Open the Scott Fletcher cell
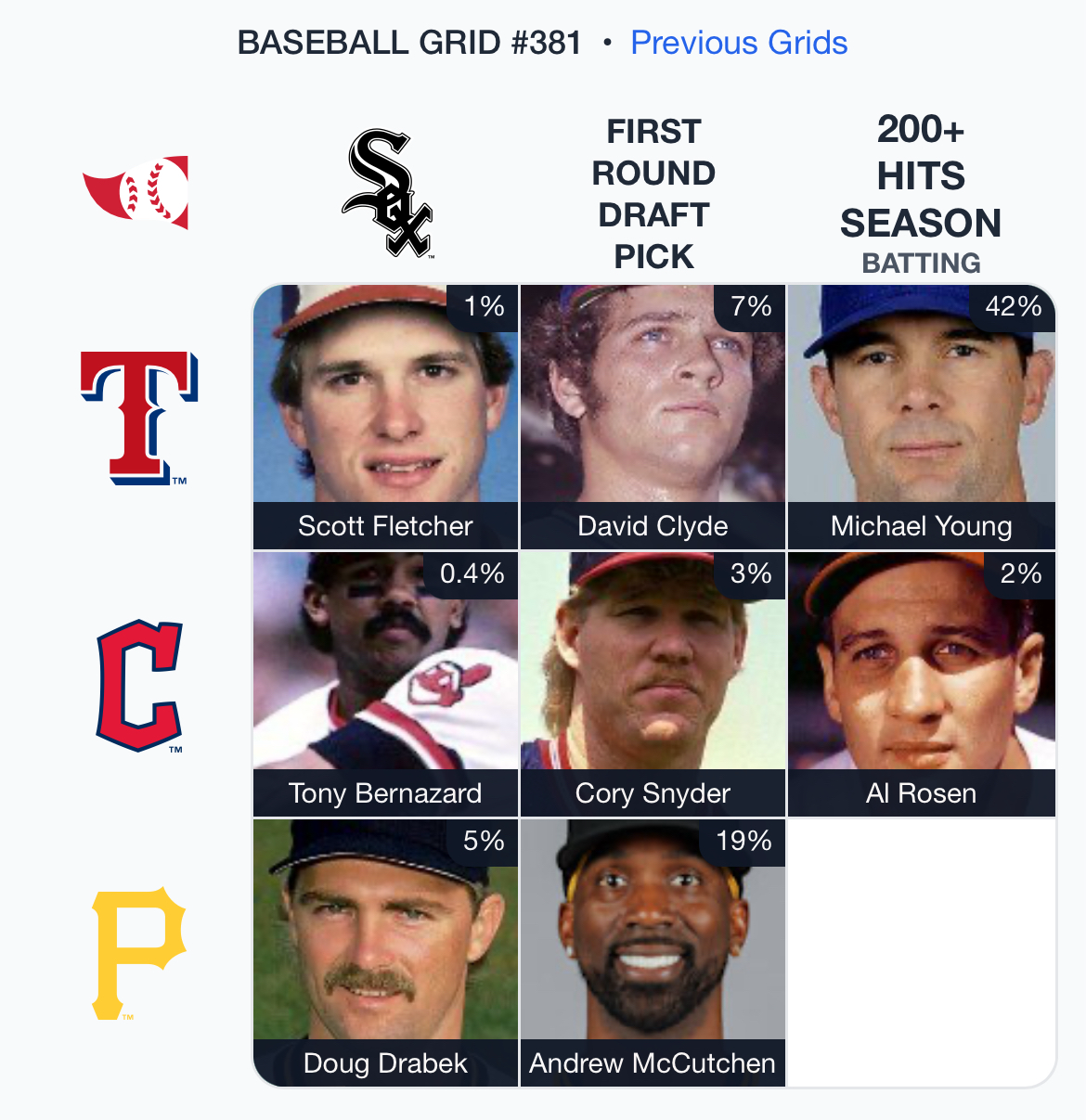The width and height of the screenshot is (1086, 1120). coord(385,417)
